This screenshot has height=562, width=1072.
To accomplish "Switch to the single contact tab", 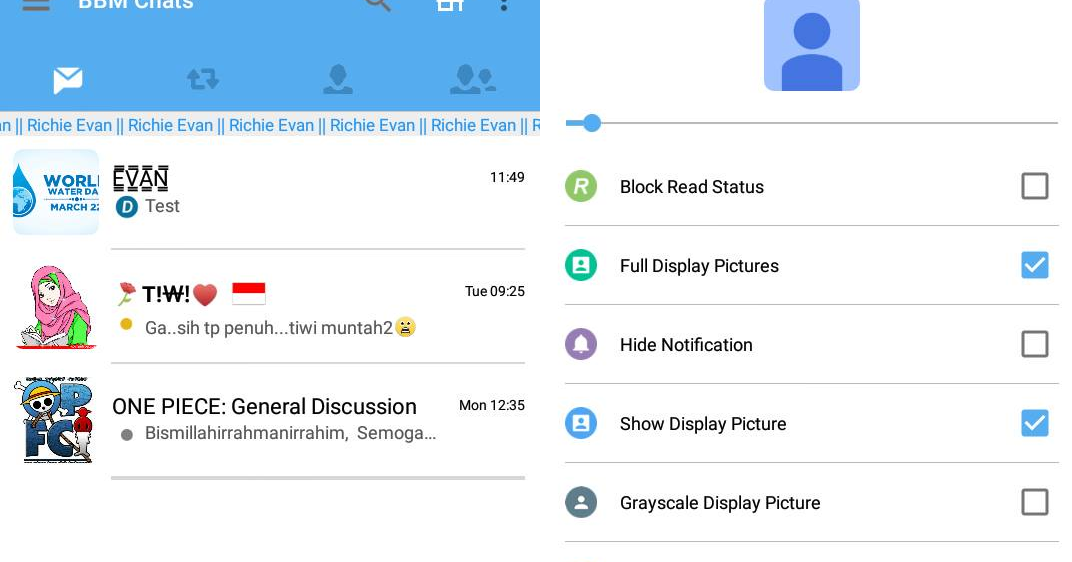I will [x=338, y=79].
